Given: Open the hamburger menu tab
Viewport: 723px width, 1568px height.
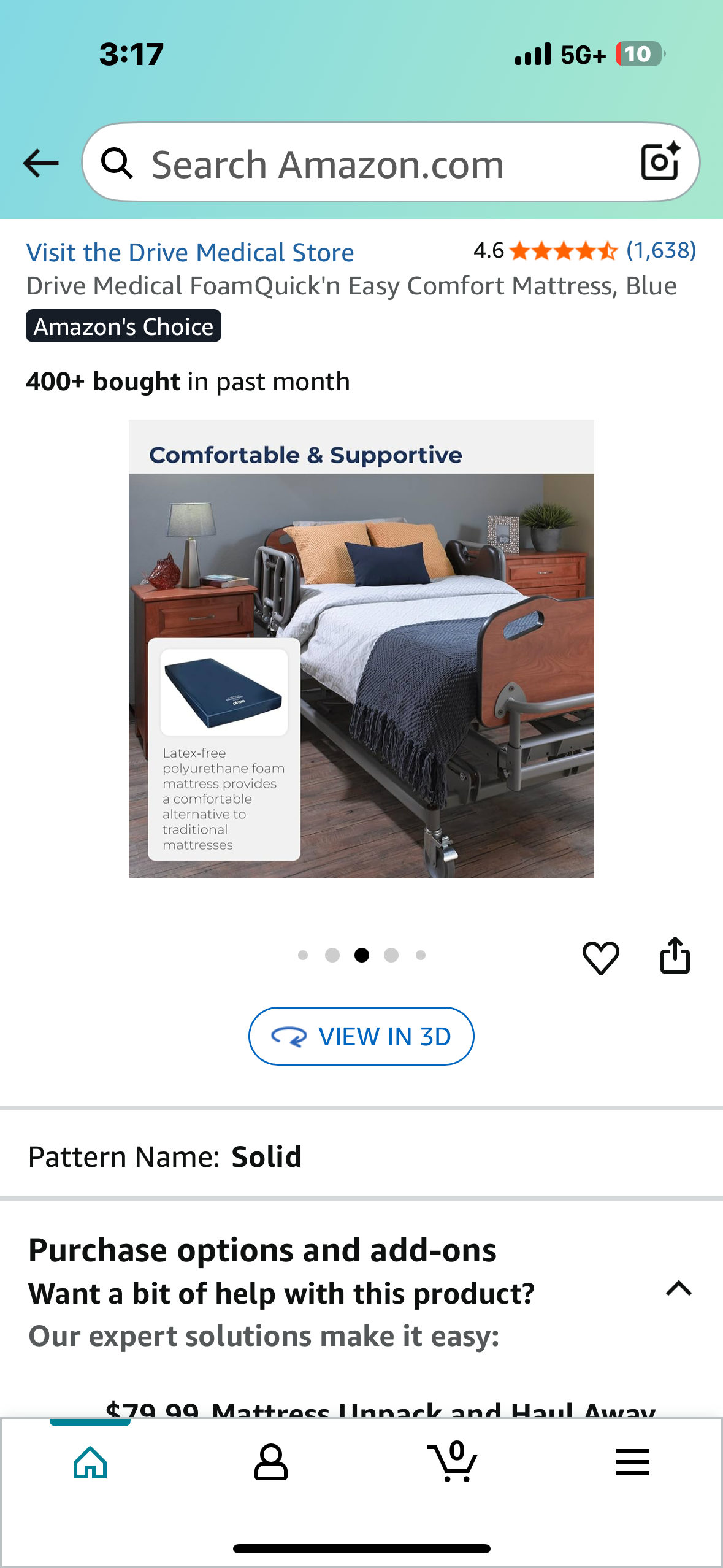Looking at the screenshot, I should pos(632,1462).
